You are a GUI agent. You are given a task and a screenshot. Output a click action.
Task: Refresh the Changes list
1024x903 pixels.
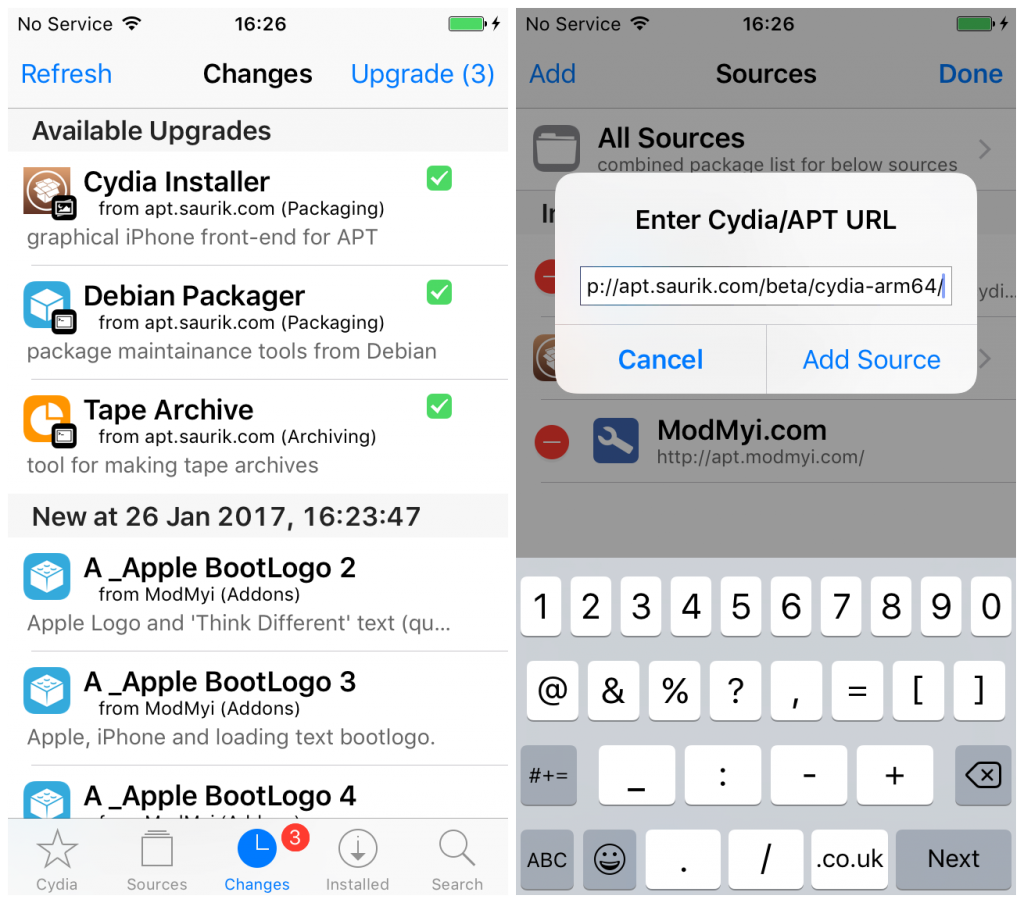click(x=66, y=74)
